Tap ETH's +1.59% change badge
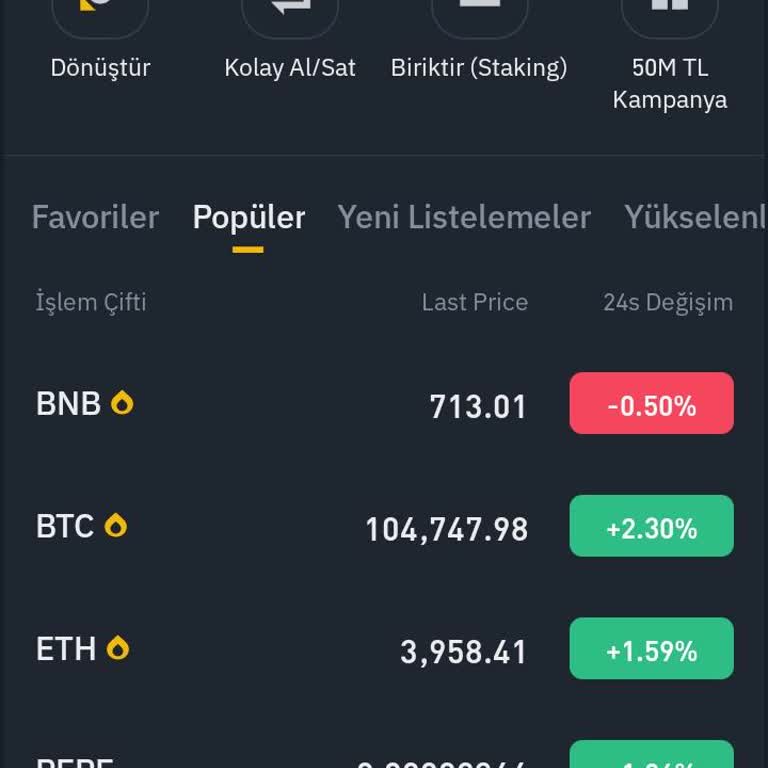 651,650
